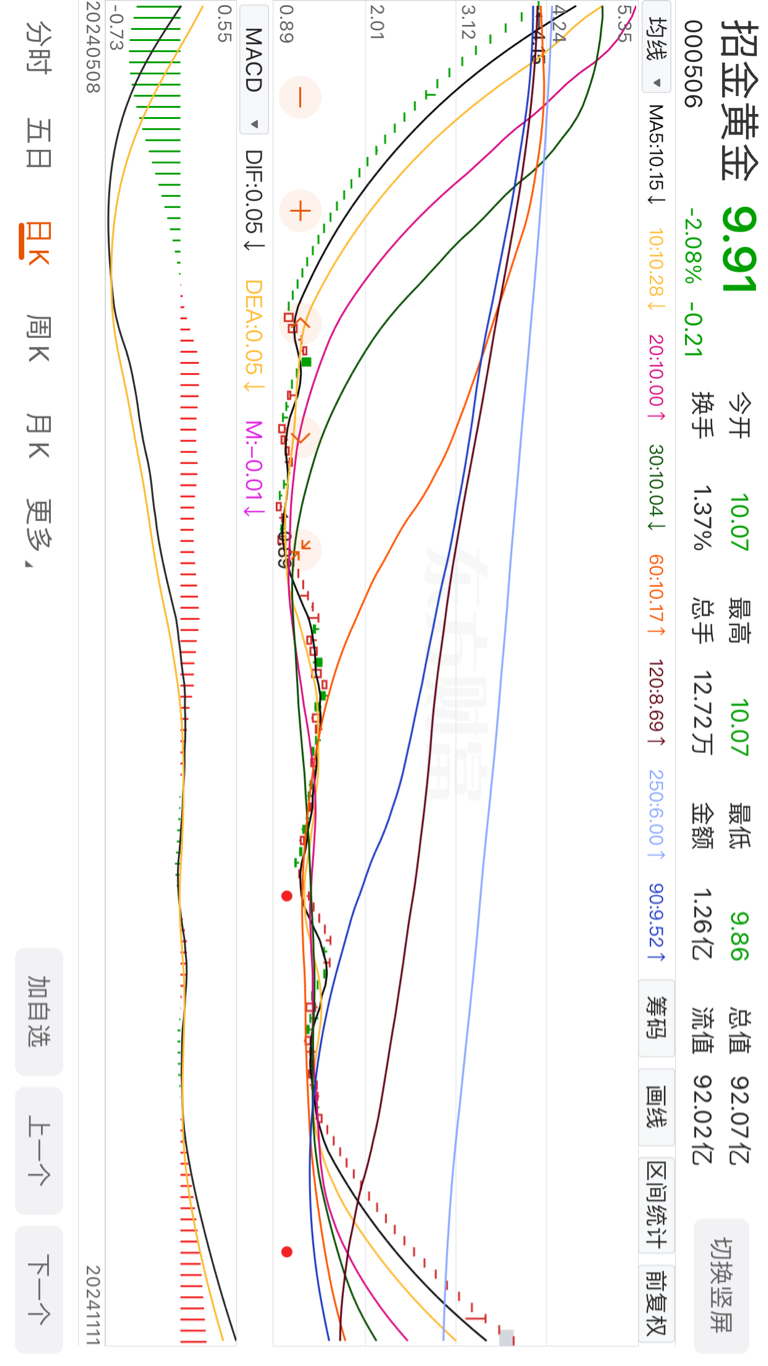Add stock to watchlist with 加自选
768x1366 pixels.
39,1011
